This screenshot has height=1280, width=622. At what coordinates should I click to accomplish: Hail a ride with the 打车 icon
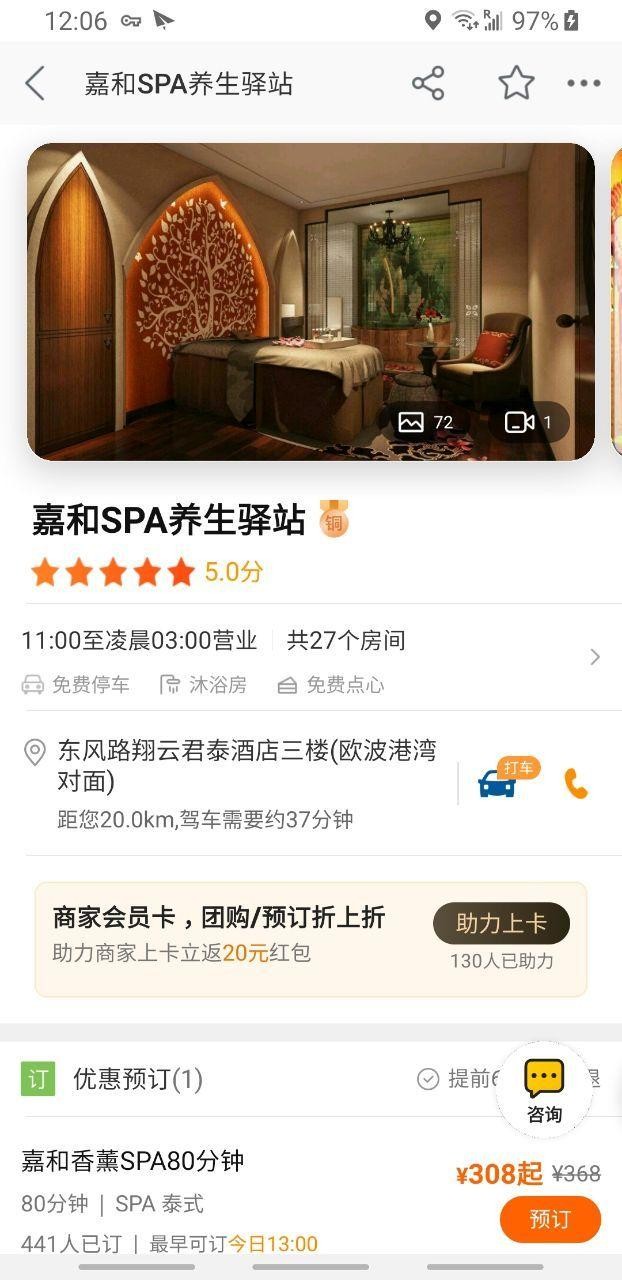tap(500, 783)
